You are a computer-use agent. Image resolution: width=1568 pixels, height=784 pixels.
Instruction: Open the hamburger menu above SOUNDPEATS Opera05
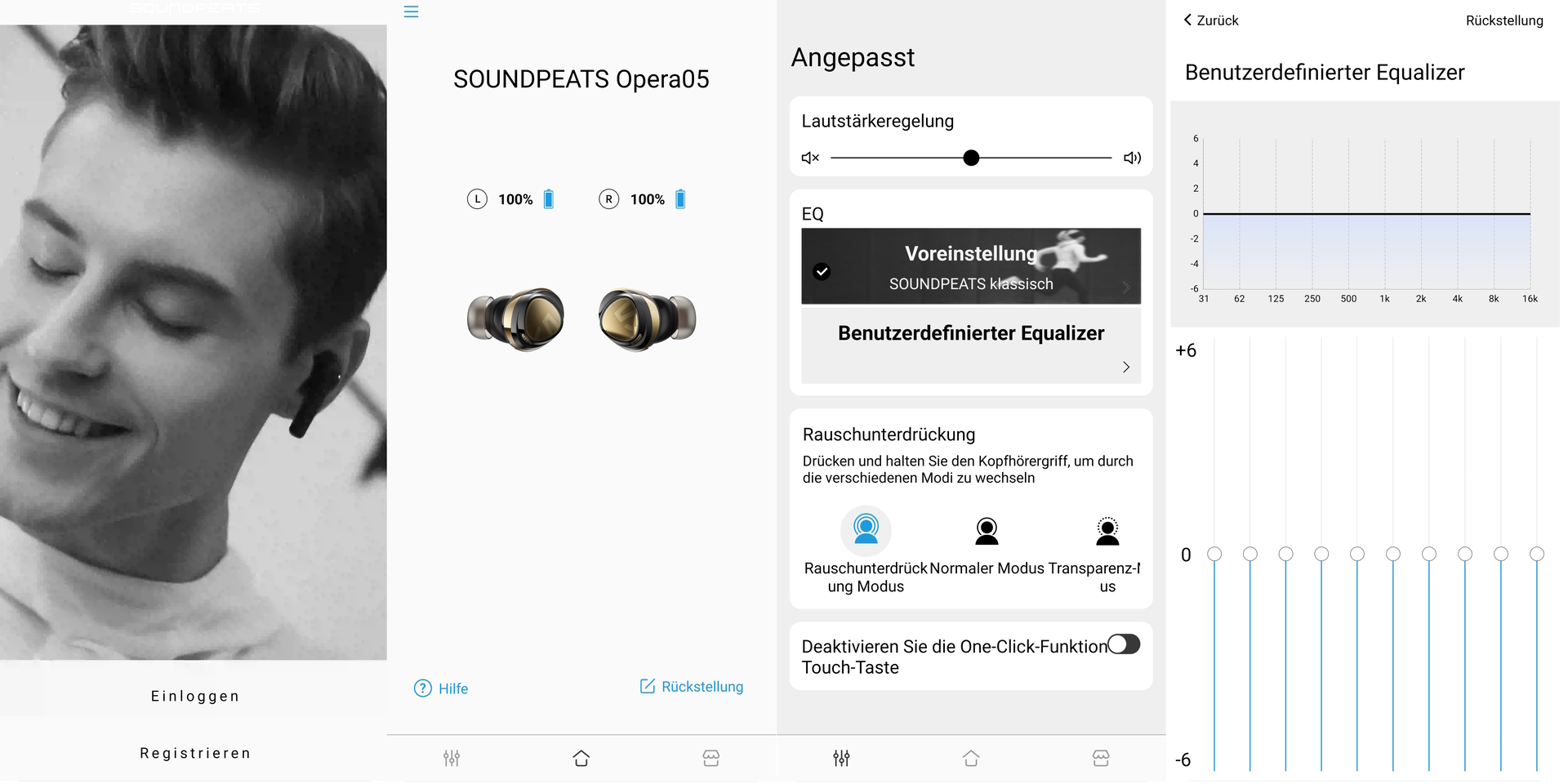pyautogui.click(x=411, y=11)
